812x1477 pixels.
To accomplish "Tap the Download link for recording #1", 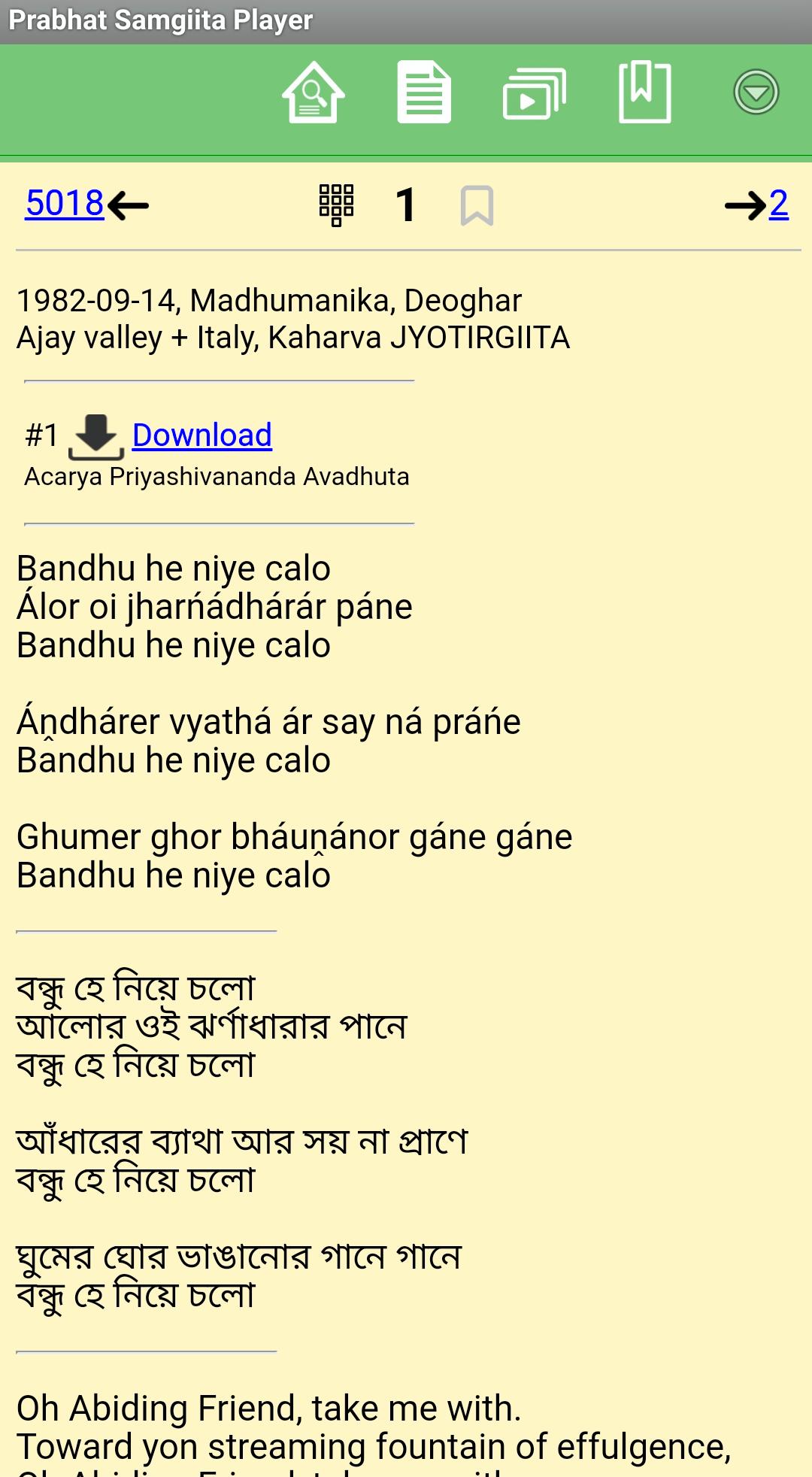I will coord(202,435).
